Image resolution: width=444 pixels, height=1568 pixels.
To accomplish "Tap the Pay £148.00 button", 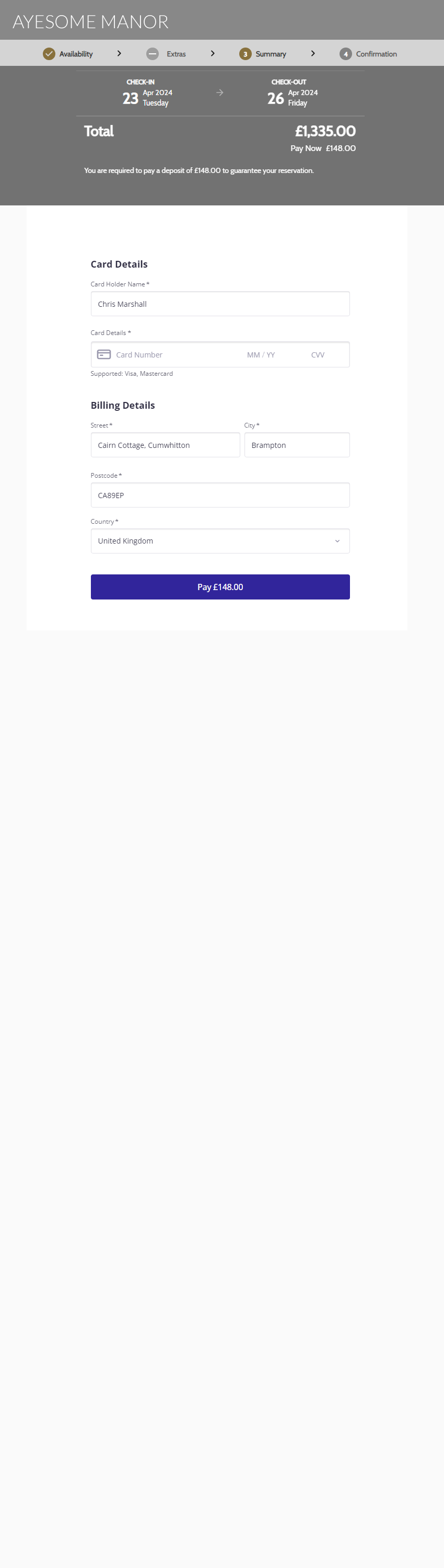I will tap(219, 587).
